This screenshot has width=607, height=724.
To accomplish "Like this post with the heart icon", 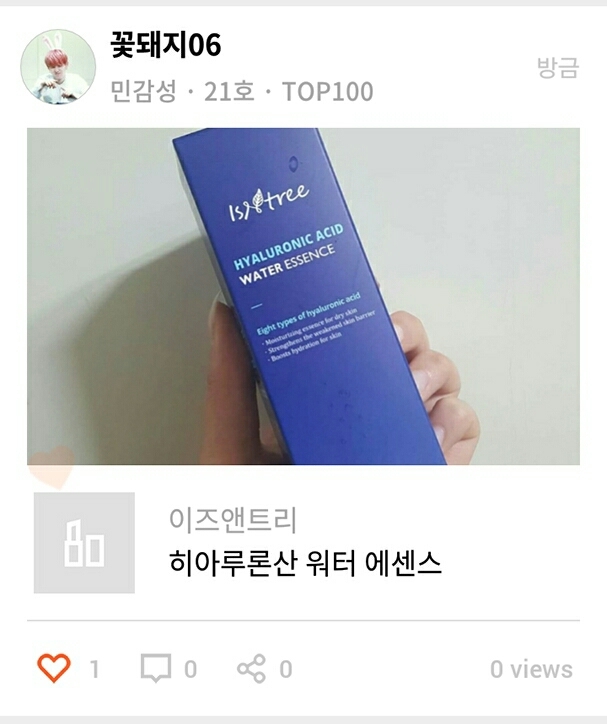I will (x=54, y=668).
